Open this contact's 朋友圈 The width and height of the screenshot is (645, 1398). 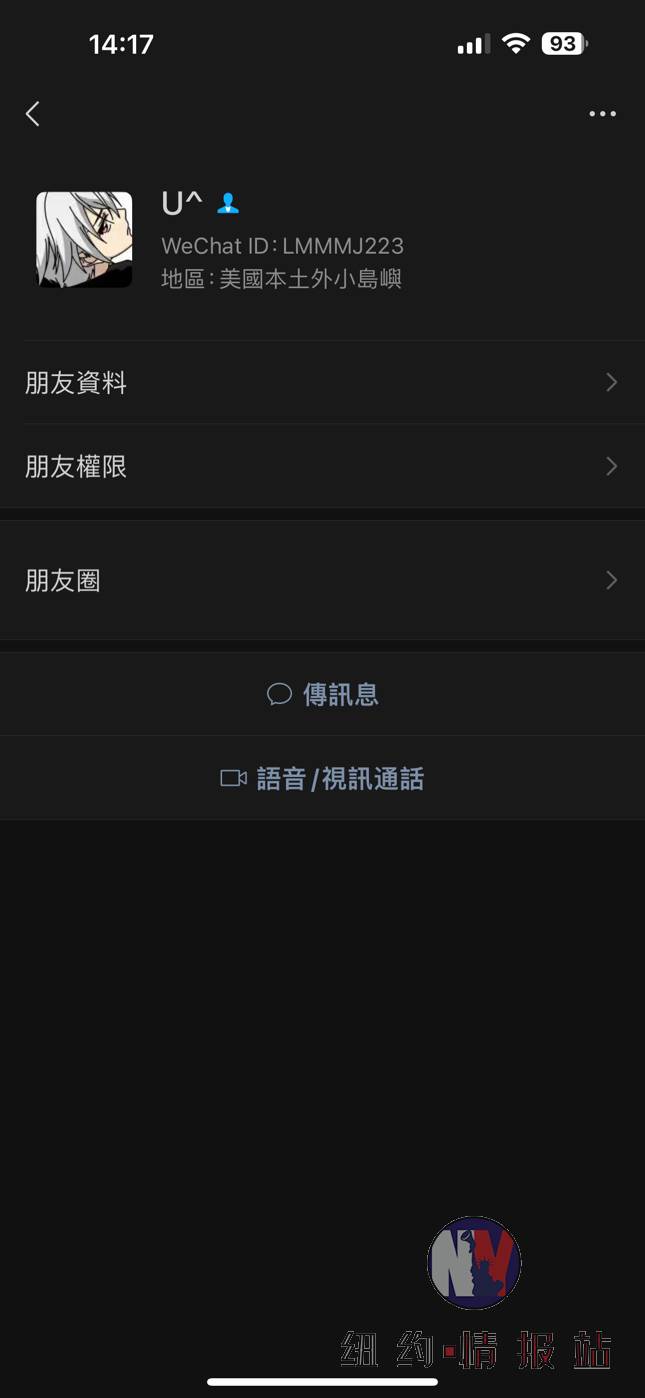322,580
